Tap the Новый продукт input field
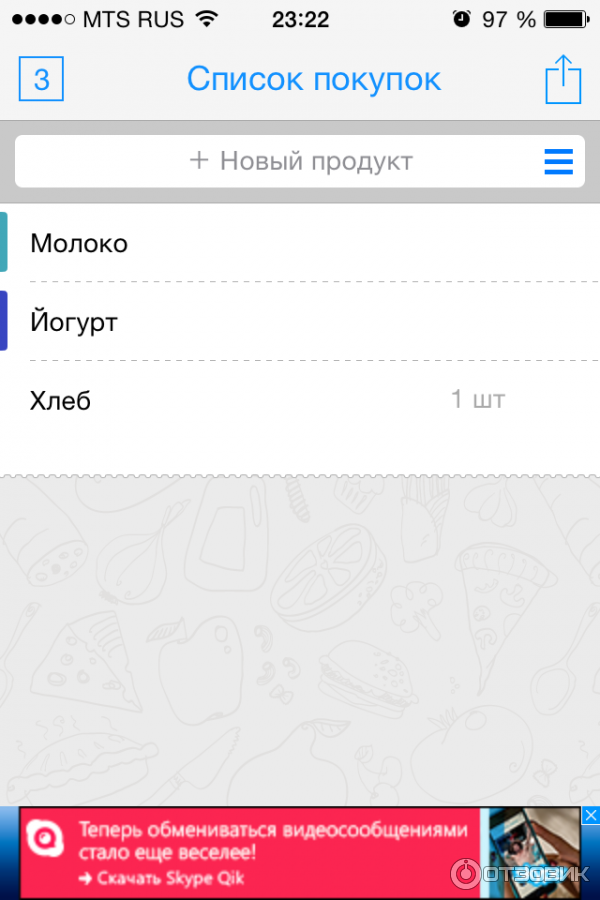Screen dimensions: 600x900 click(300, 161)
